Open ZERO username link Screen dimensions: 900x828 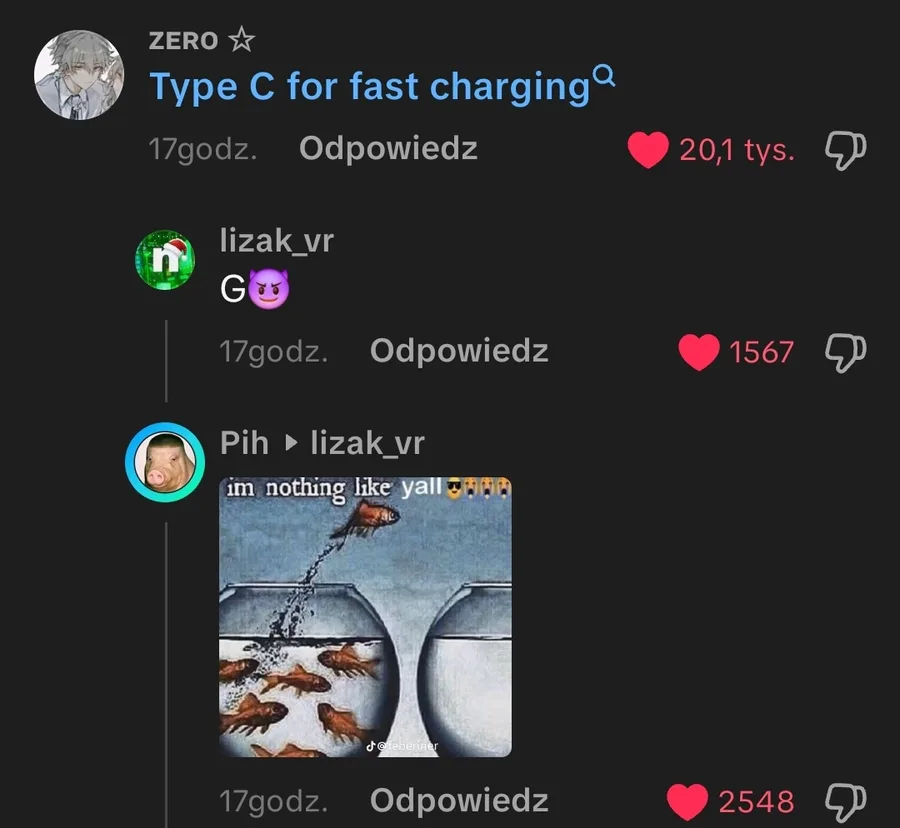[x=183, y=41]
